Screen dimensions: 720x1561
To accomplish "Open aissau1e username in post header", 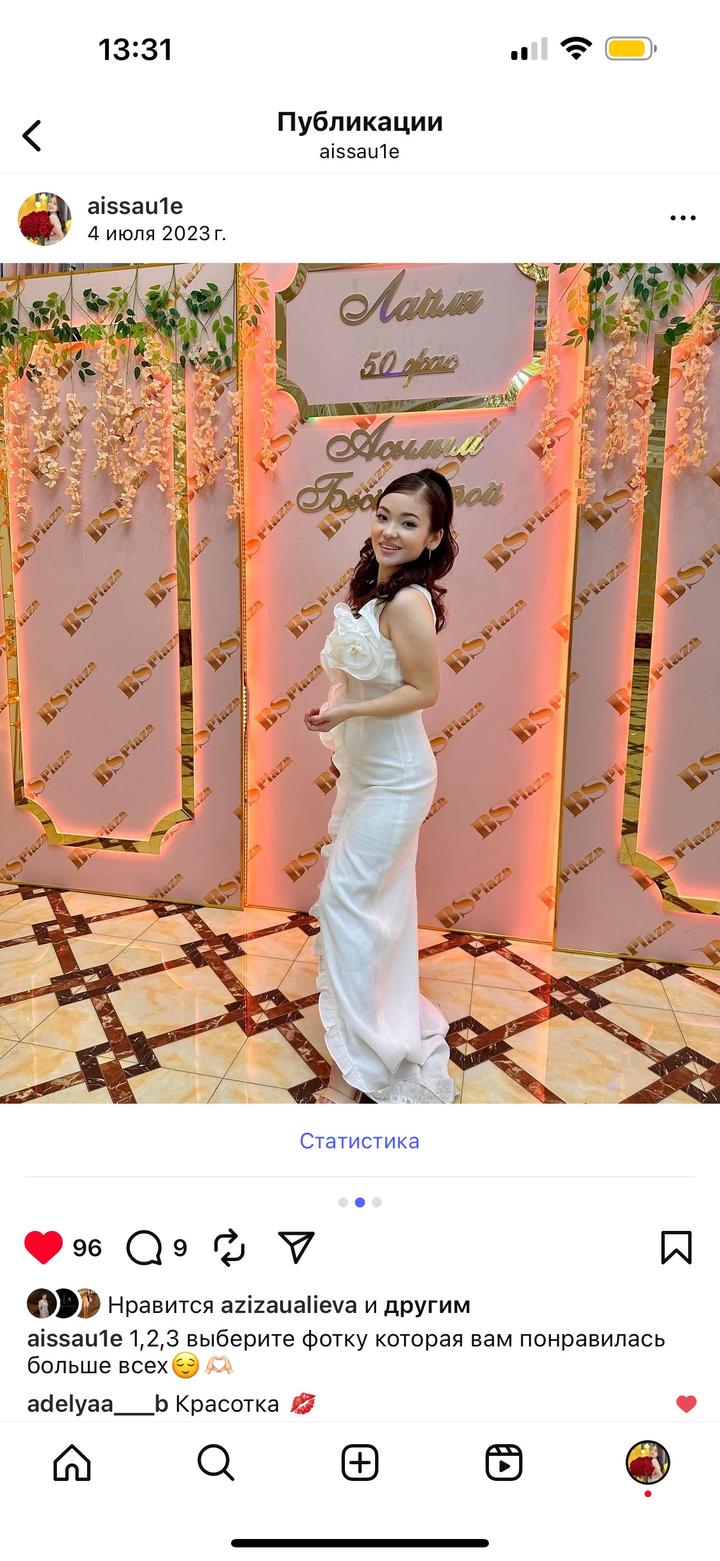I will point(135,206).
